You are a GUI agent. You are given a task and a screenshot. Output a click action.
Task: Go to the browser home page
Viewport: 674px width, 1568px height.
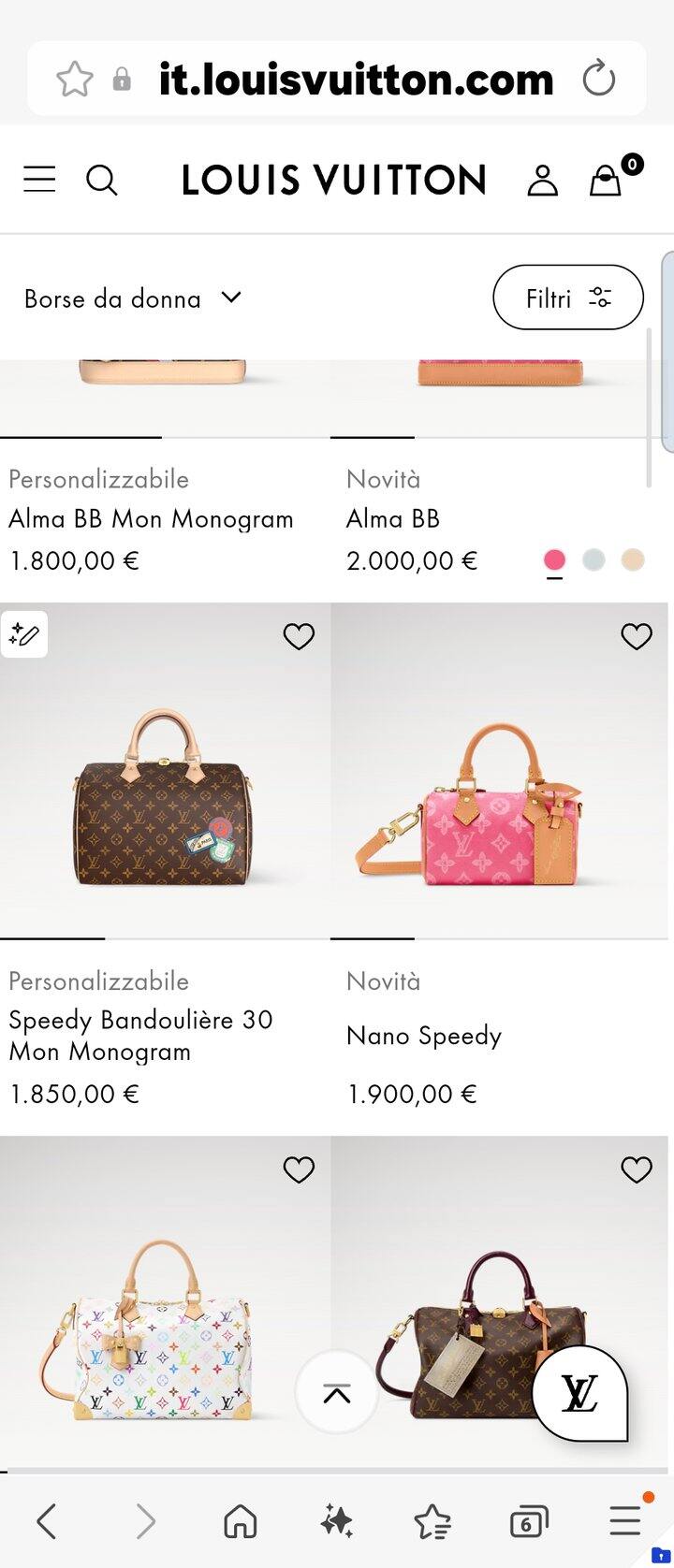(241, 1522)
